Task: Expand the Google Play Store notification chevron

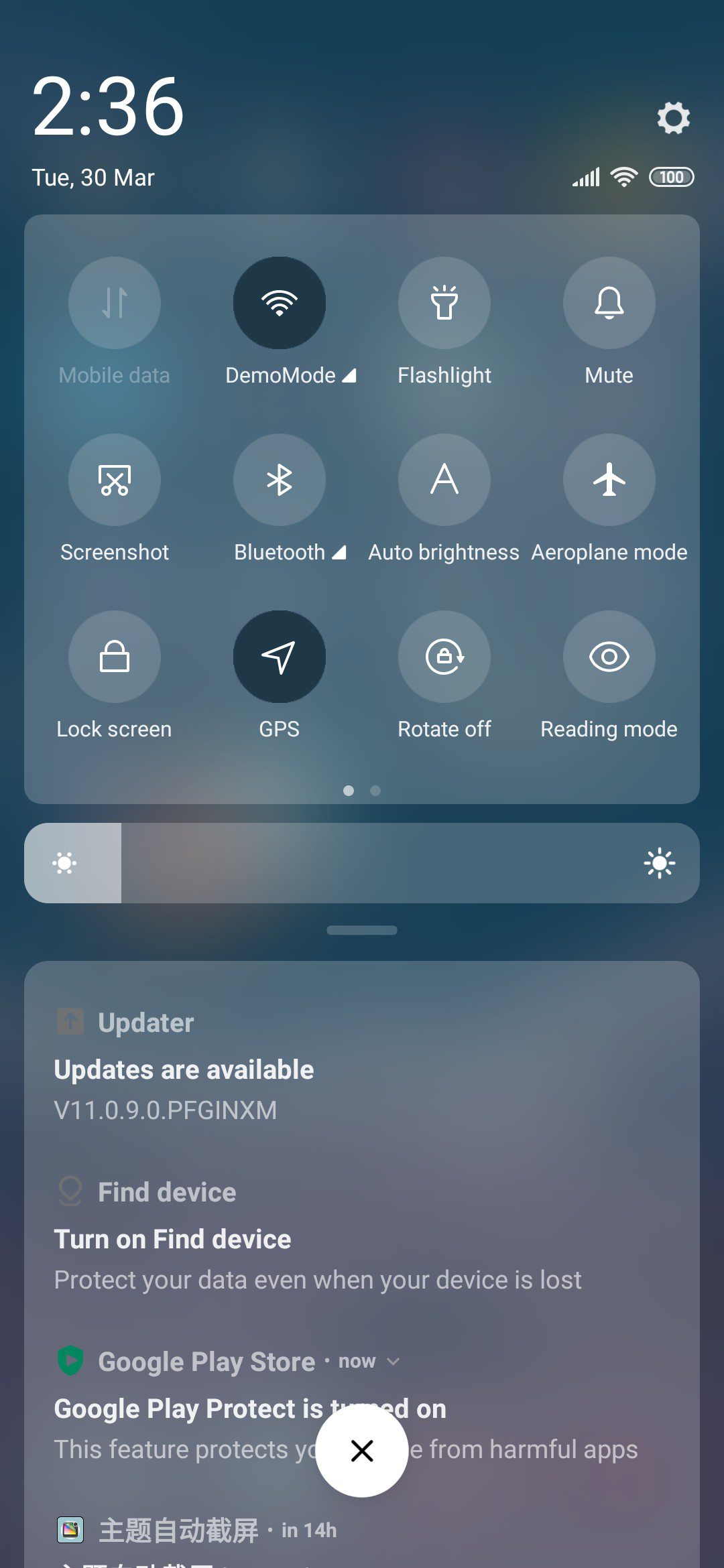Action: [394, 1362]
